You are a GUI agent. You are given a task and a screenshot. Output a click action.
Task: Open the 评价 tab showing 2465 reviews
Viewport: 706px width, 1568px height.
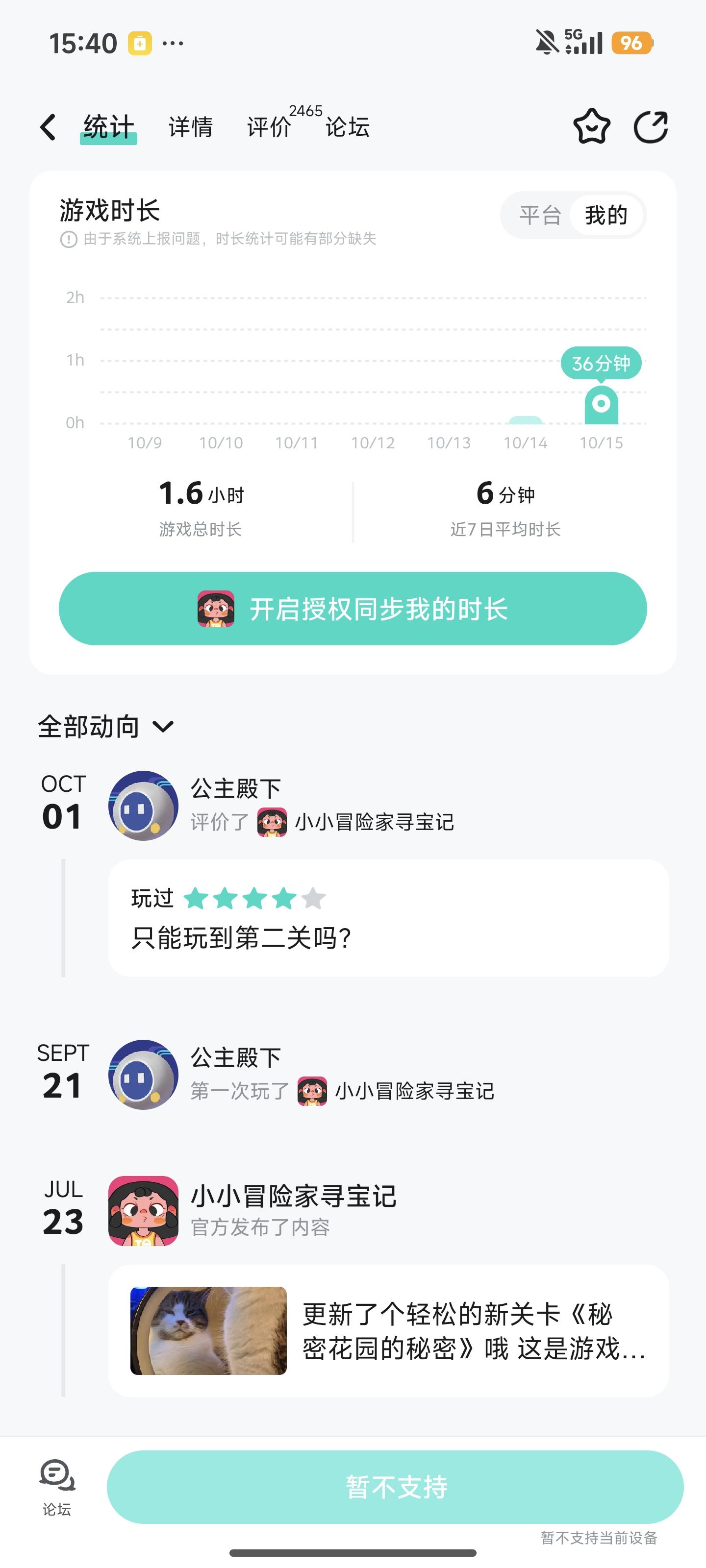[268, 127]
